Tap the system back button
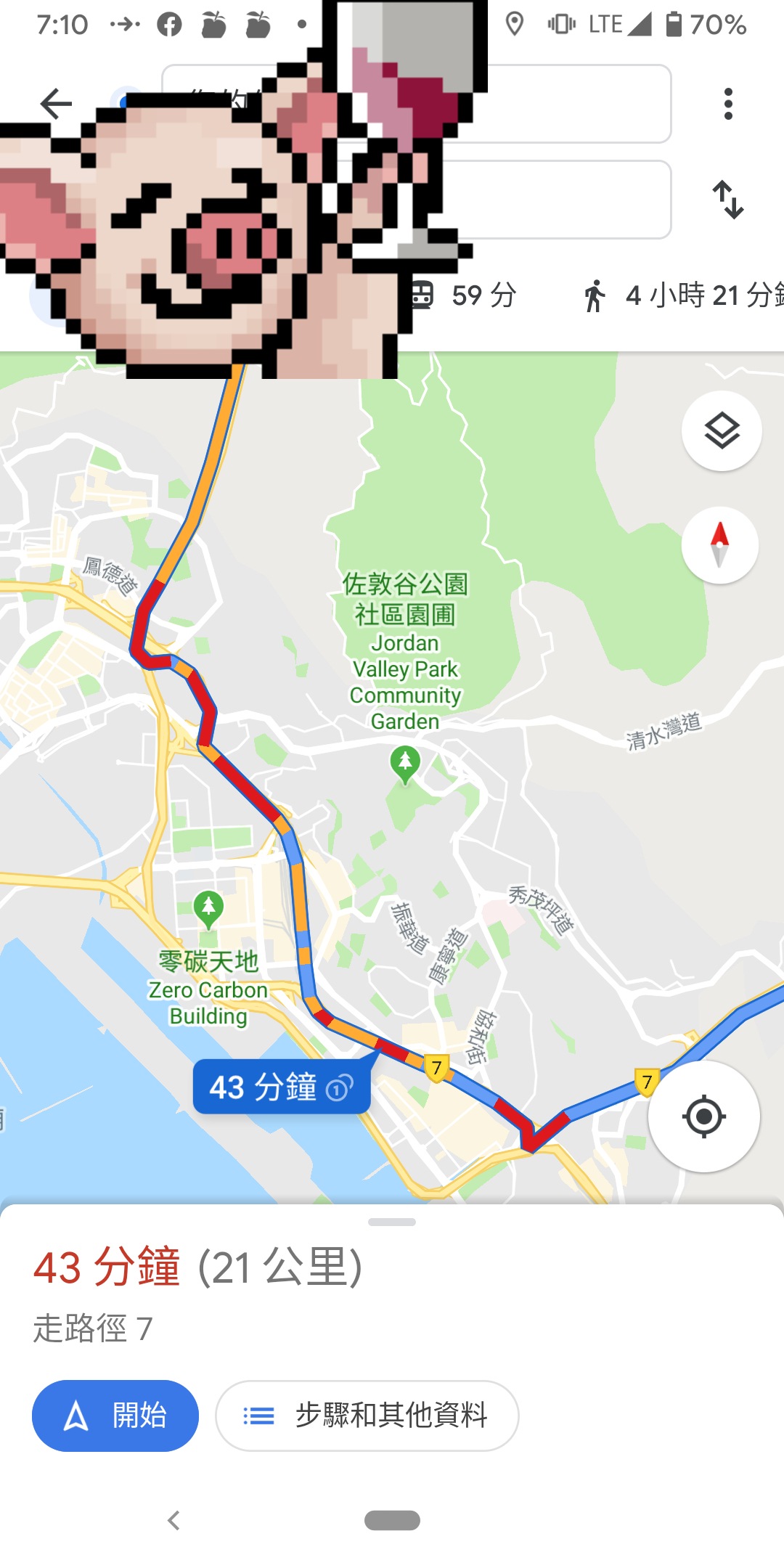This screenshot has width=784, height=1568. (173, 1520)
